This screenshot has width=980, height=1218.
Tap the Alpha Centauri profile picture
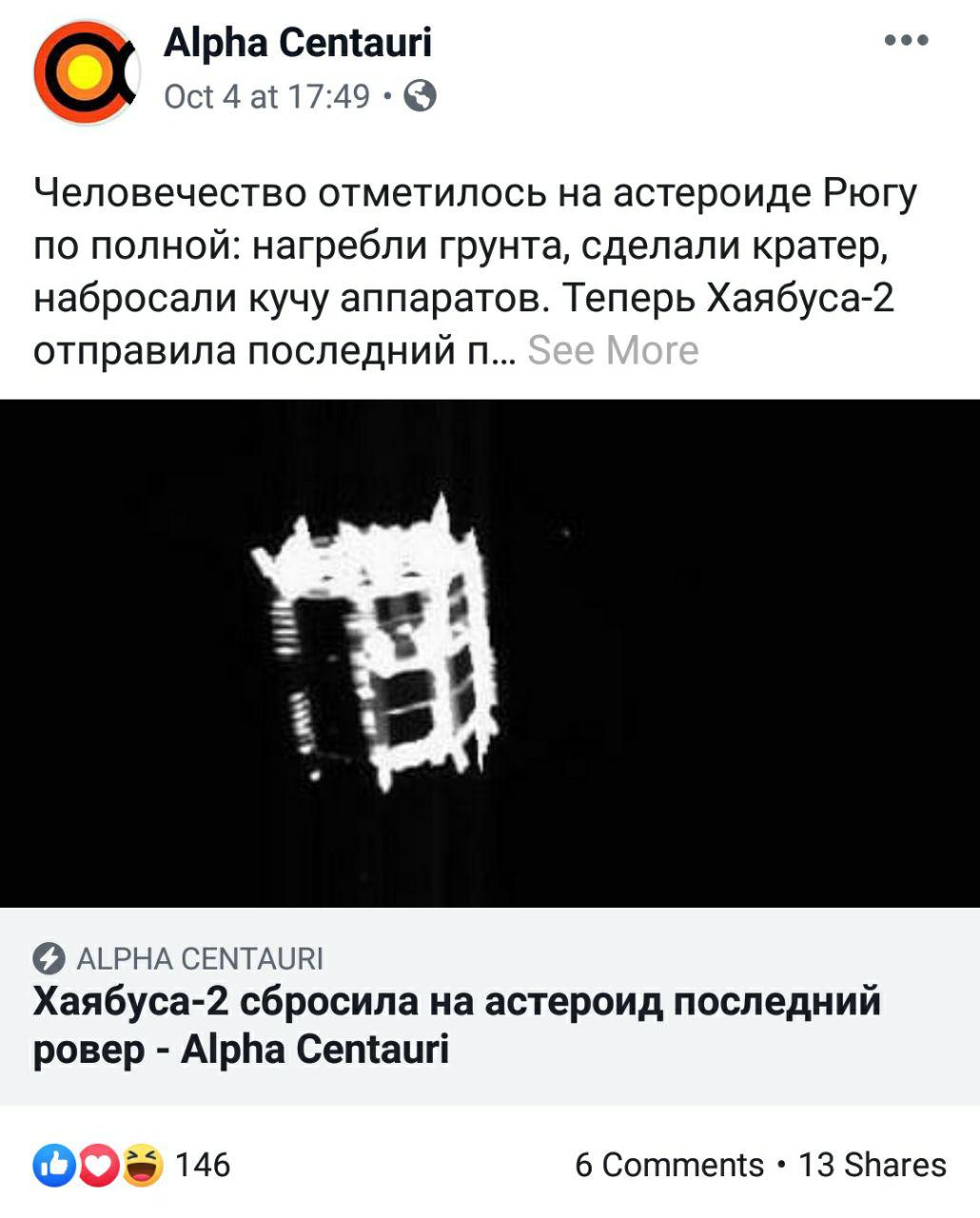[x=86, y=72]
